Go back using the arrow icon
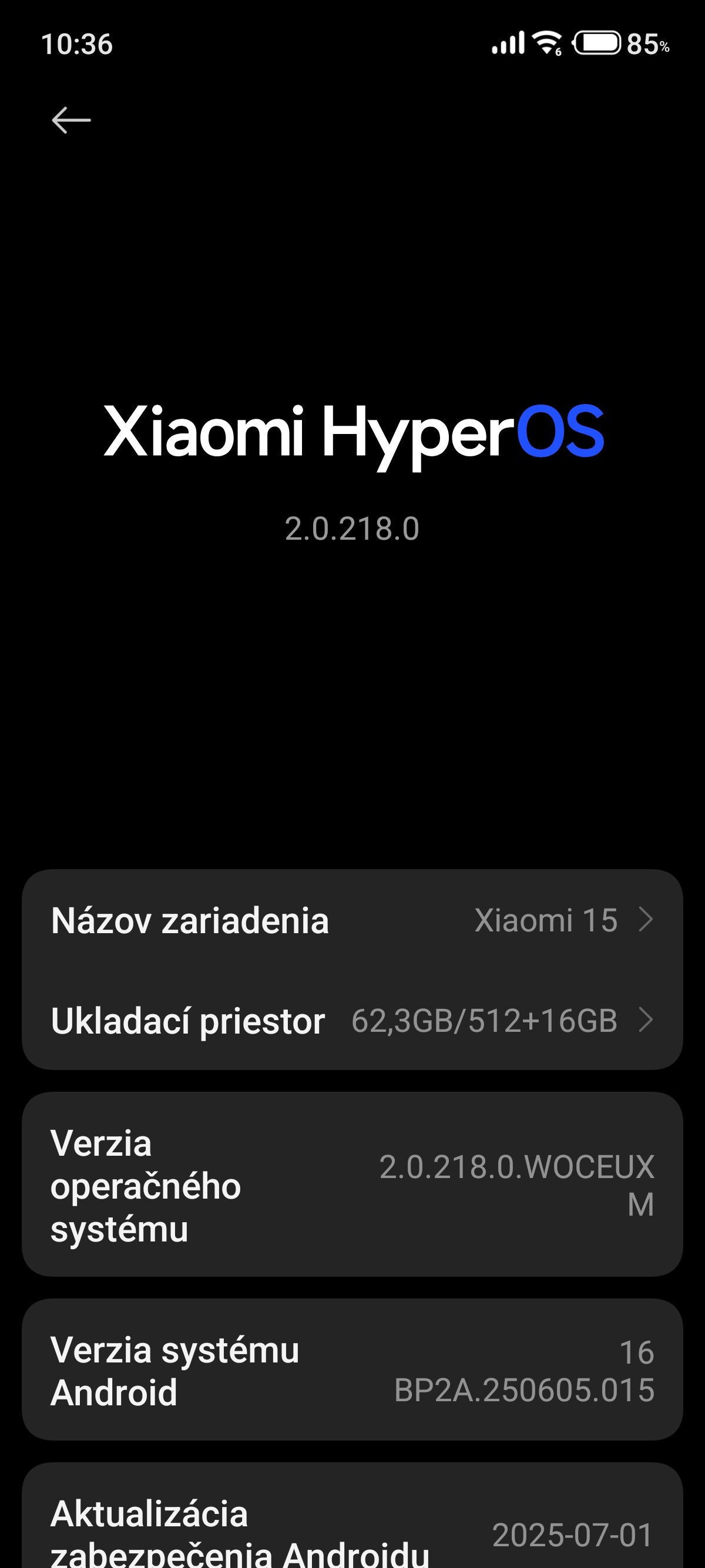This screenshot has height=1568, width=705. (71, 120)
